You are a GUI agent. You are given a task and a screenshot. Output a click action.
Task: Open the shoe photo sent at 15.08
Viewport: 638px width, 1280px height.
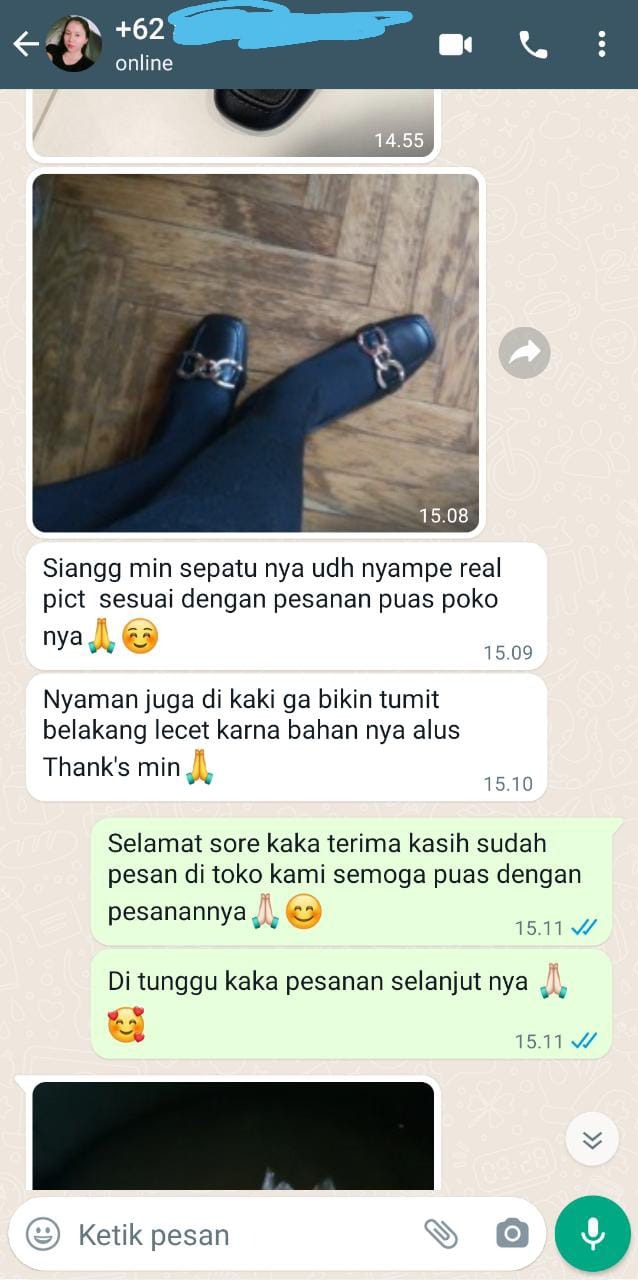click(255, 352)
